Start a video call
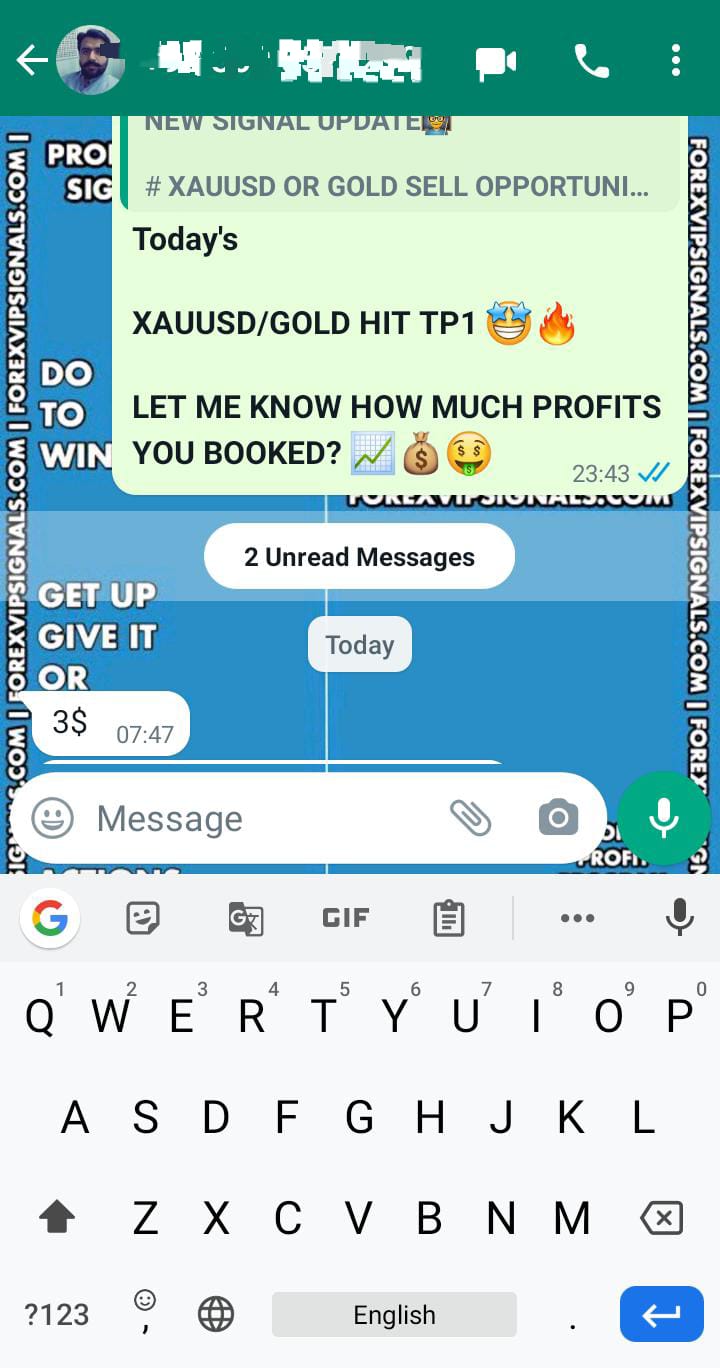 (x=495, y=63)
